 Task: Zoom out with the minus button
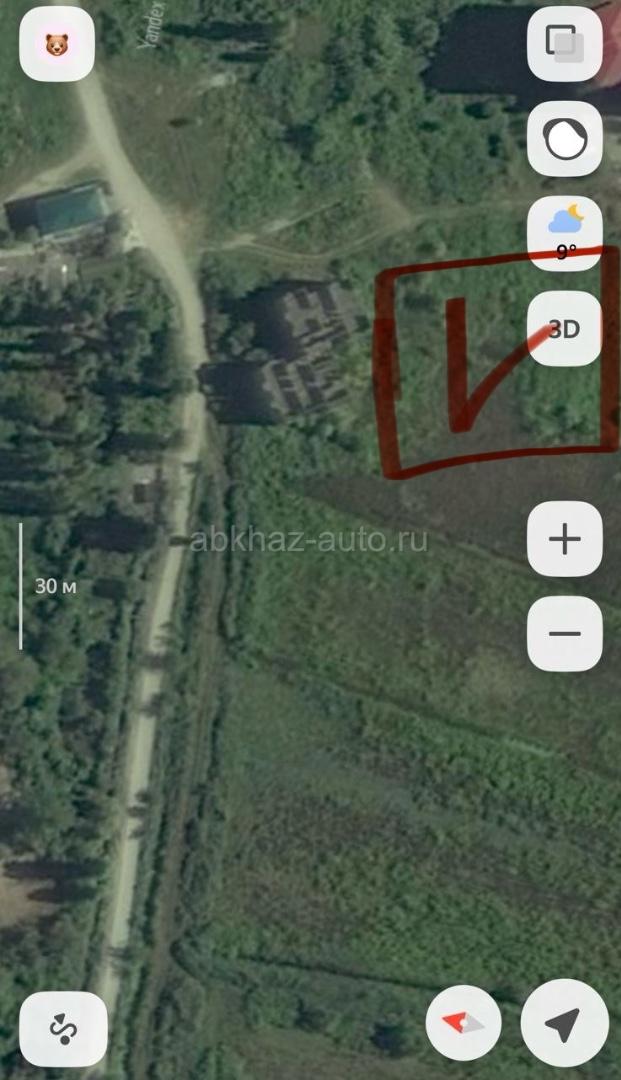pos(564,634)
